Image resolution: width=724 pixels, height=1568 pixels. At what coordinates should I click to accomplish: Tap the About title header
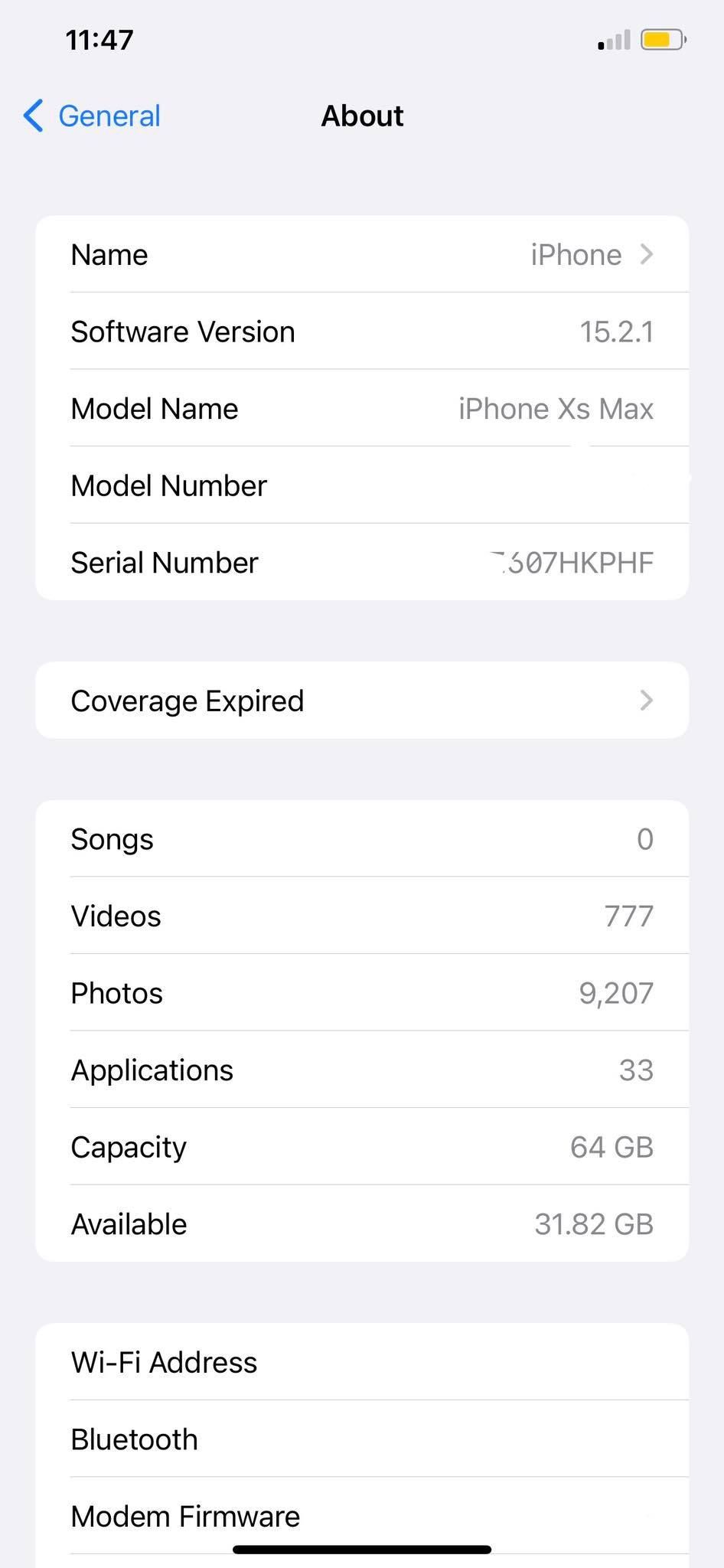[x=362, y=116]
